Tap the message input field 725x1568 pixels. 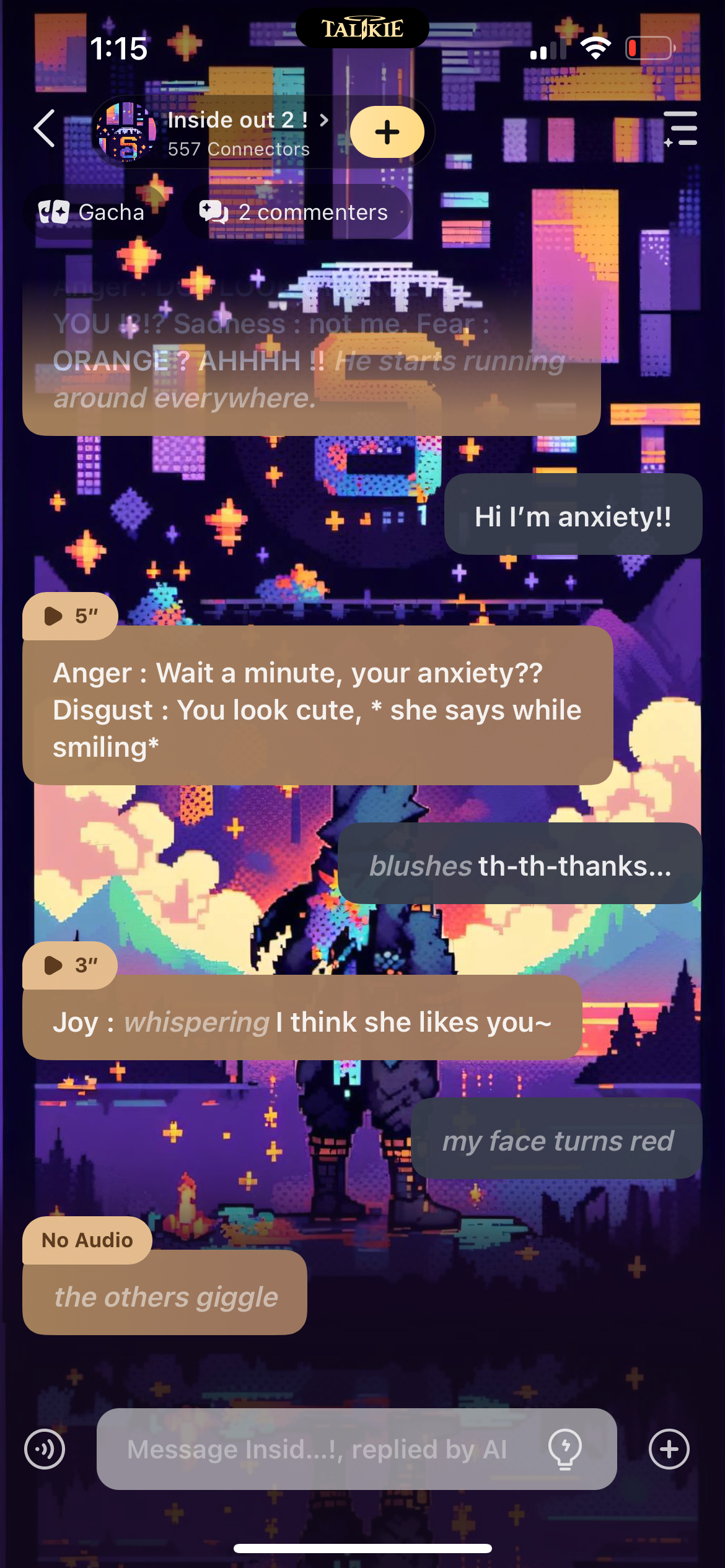coord(316,1450)
